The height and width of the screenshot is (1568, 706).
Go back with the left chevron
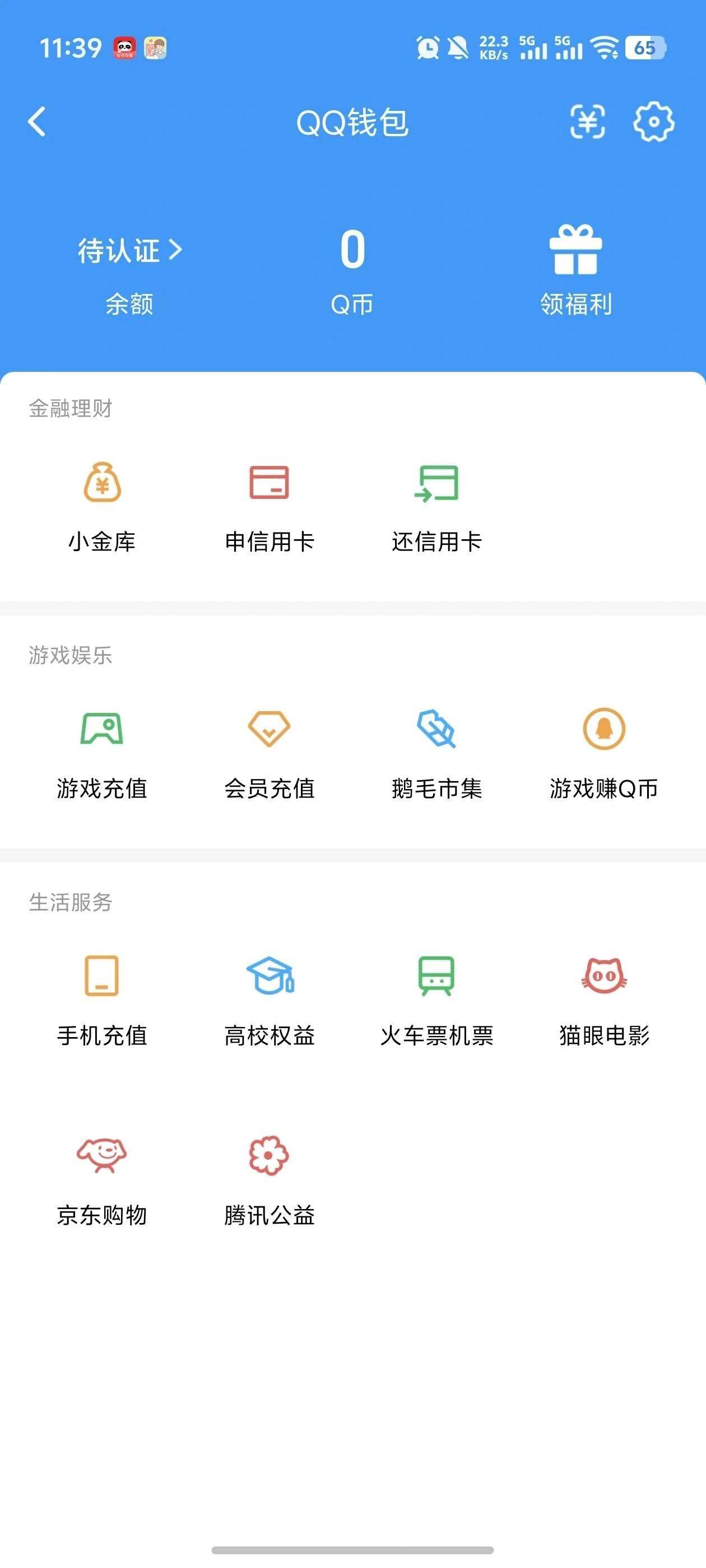coord(36,121)
